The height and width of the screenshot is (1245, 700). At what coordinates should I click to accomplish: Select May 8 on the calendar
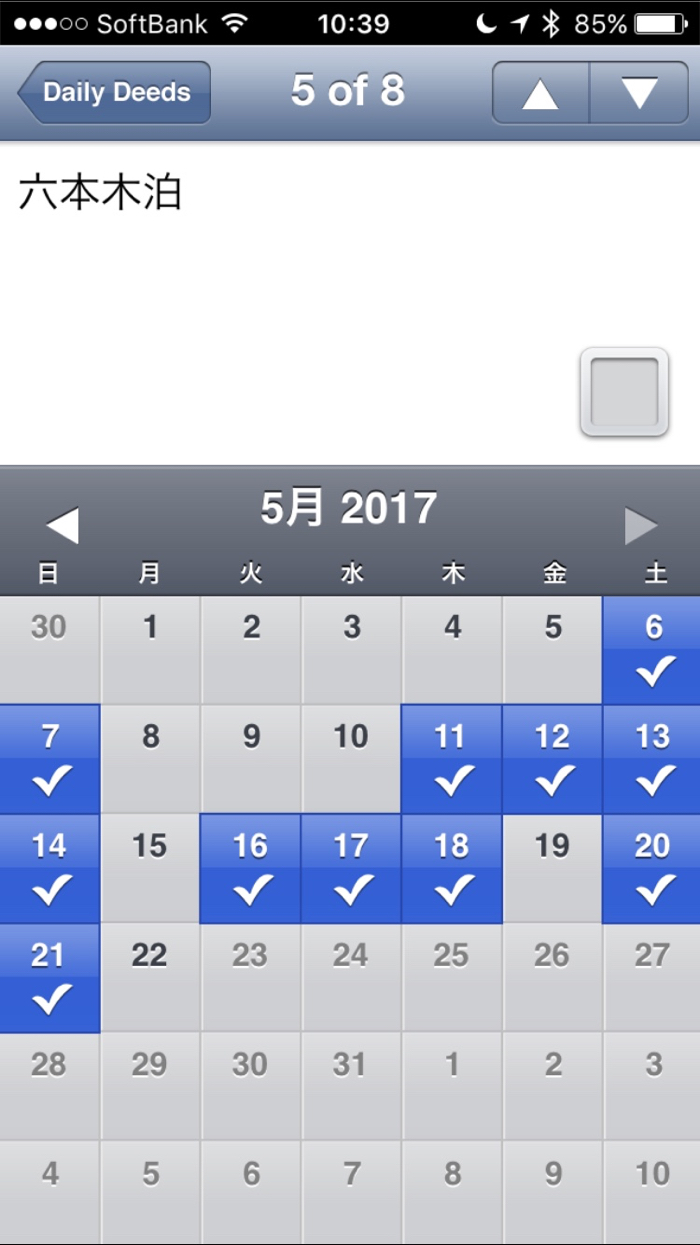pyautogui.click(x=150, y=758)
